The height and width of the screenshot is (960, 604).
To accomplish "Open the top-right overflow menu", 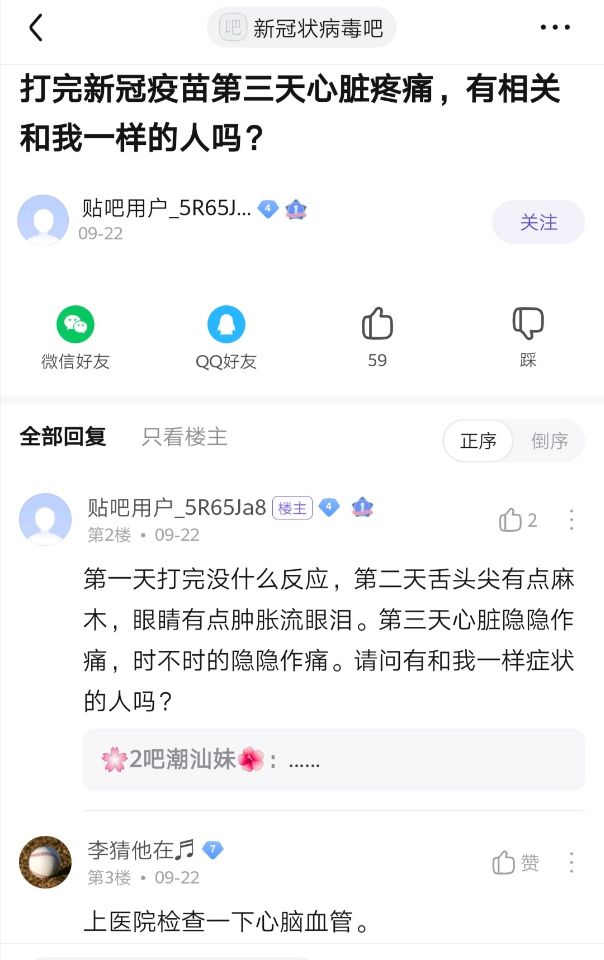I will coord(555,28).
